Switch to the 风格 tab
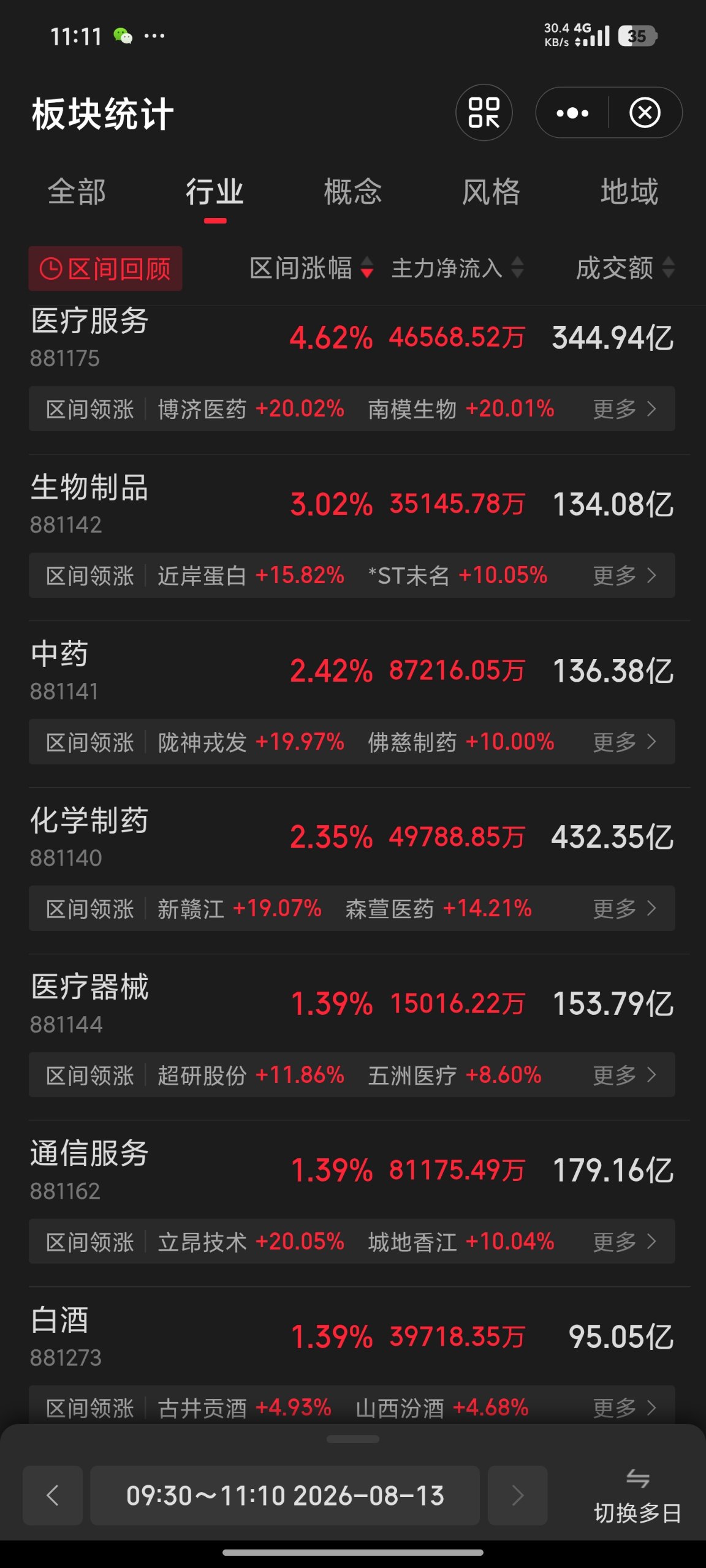Image resolution: width=706 pixels, height=1568 pixels. tap(491, 192)
